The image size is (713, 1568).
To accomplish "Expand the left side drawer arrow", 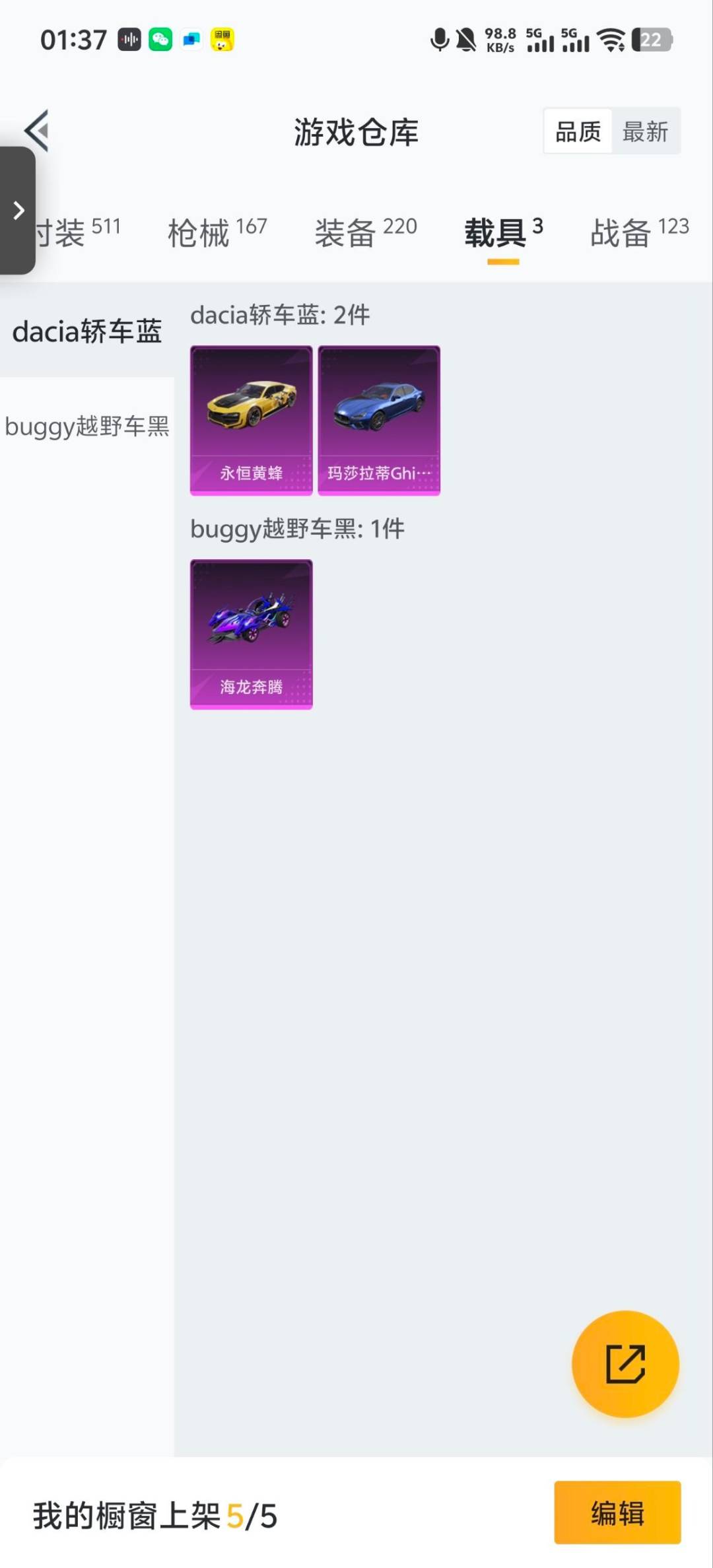I will (17, 210).
